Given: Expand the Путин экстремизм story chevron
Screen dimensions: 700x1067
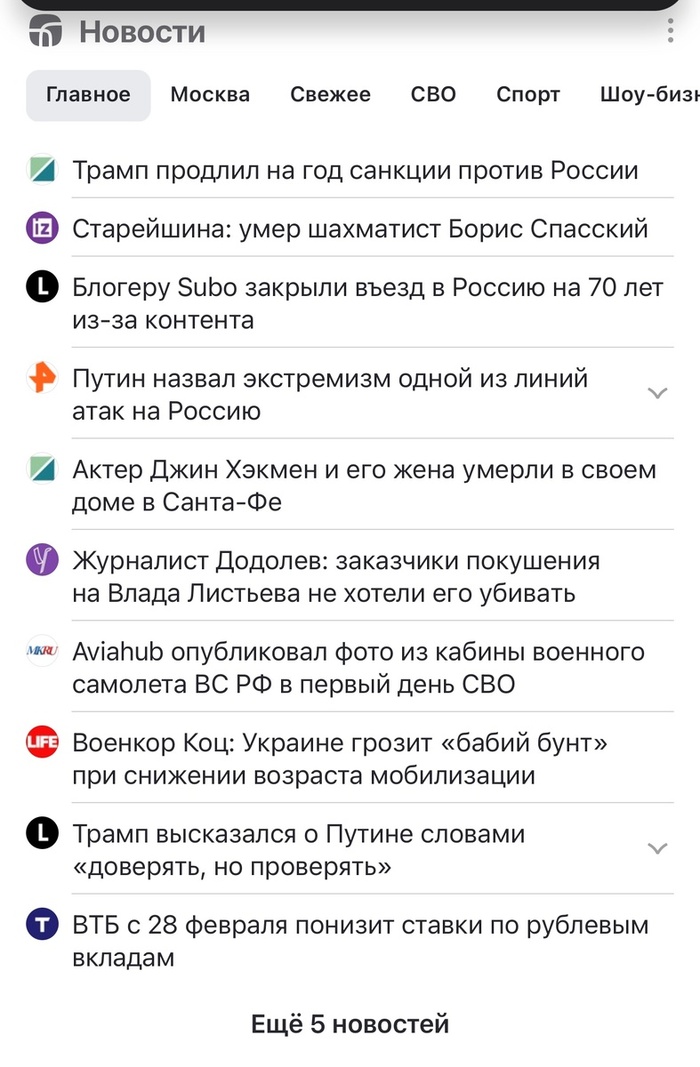Looking at the screenshot, I should pos(657,393).
